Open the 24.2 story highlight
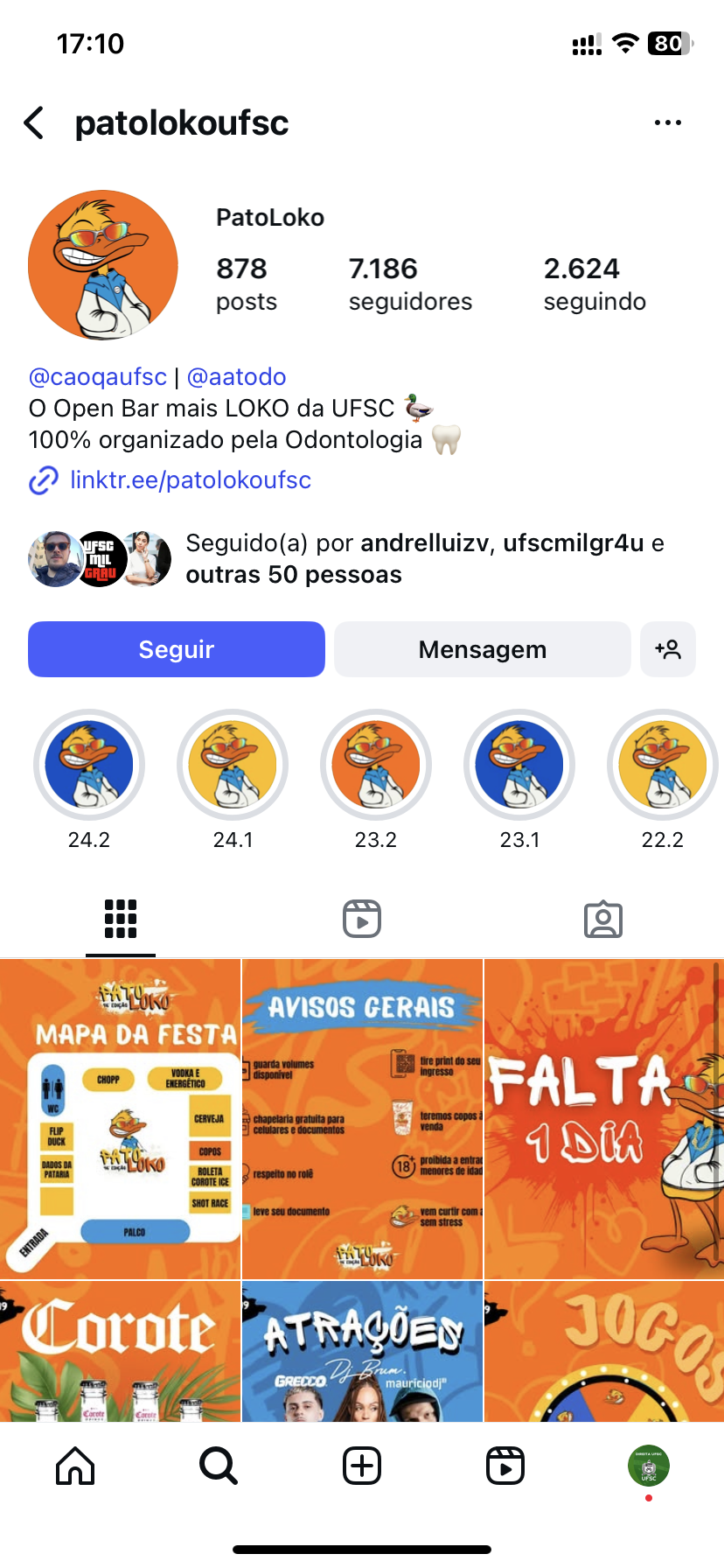Image resolution: width=724 pixels, height=1568 pixels. [x=89, y=766]
